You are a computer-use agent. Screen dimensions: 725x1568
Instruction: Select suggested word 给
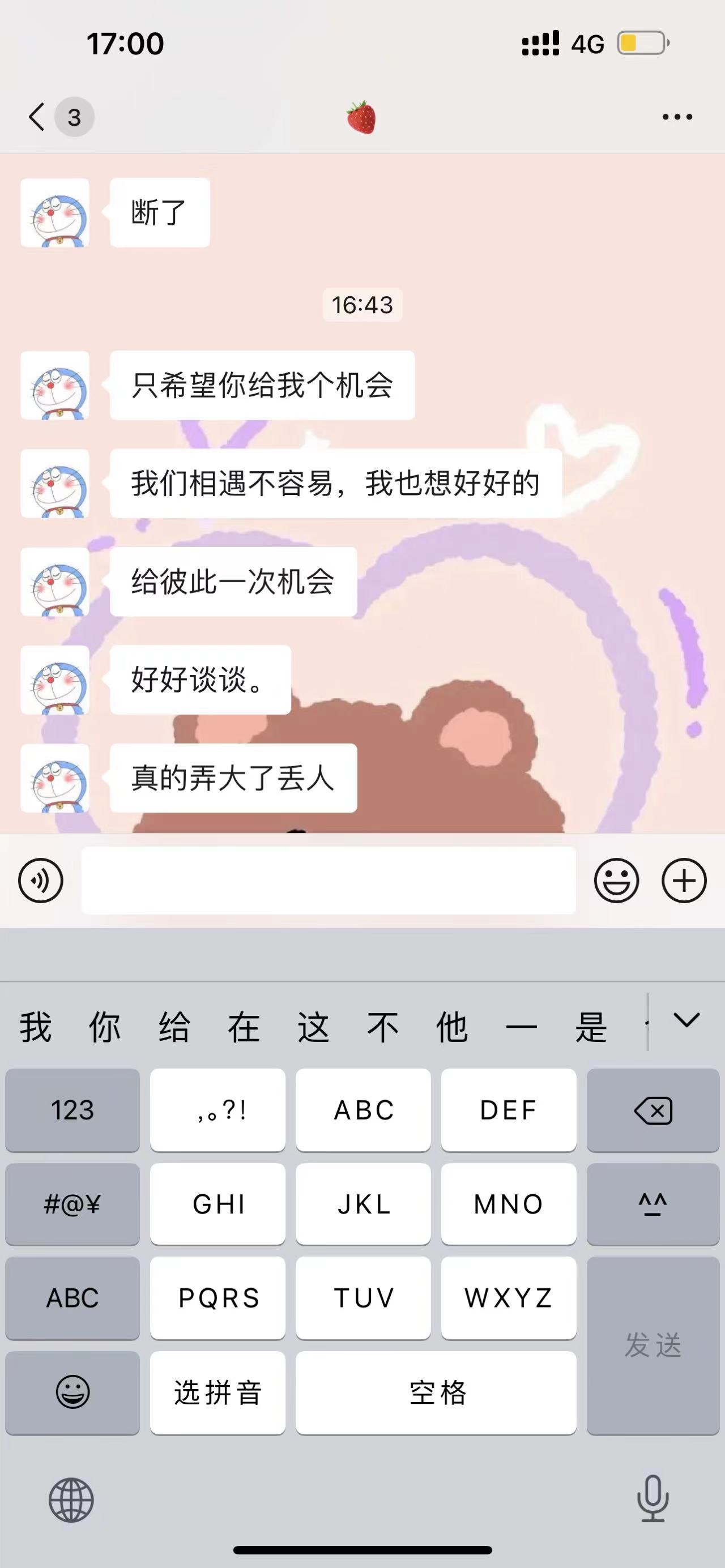174,1027
